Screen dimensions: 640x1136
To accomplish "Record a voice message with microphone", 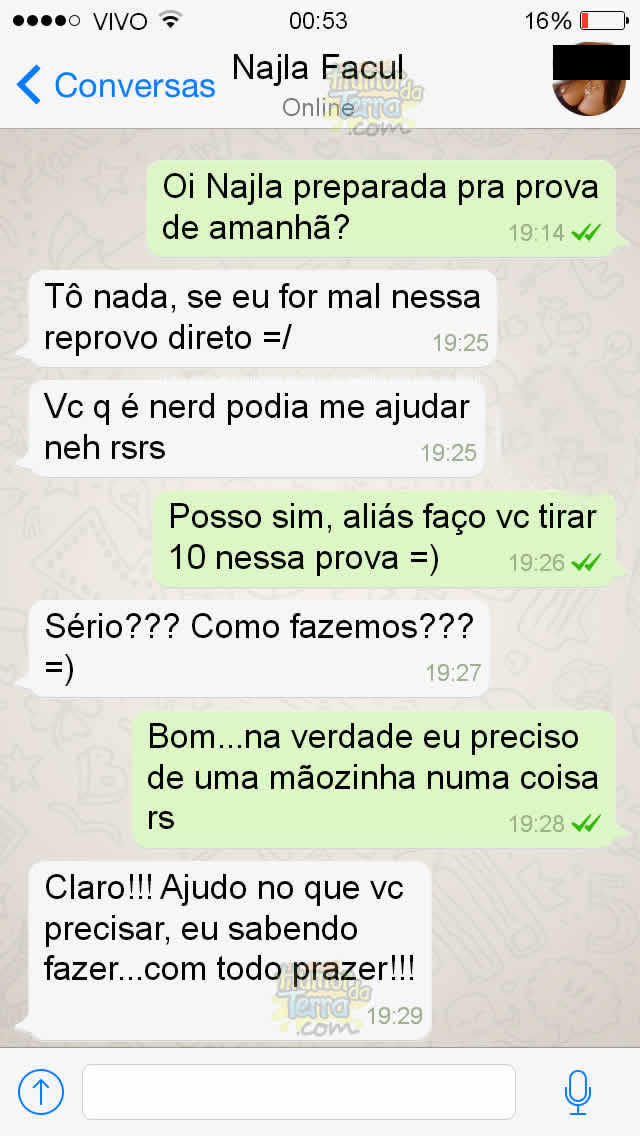I will click(x=577, y=1092).
